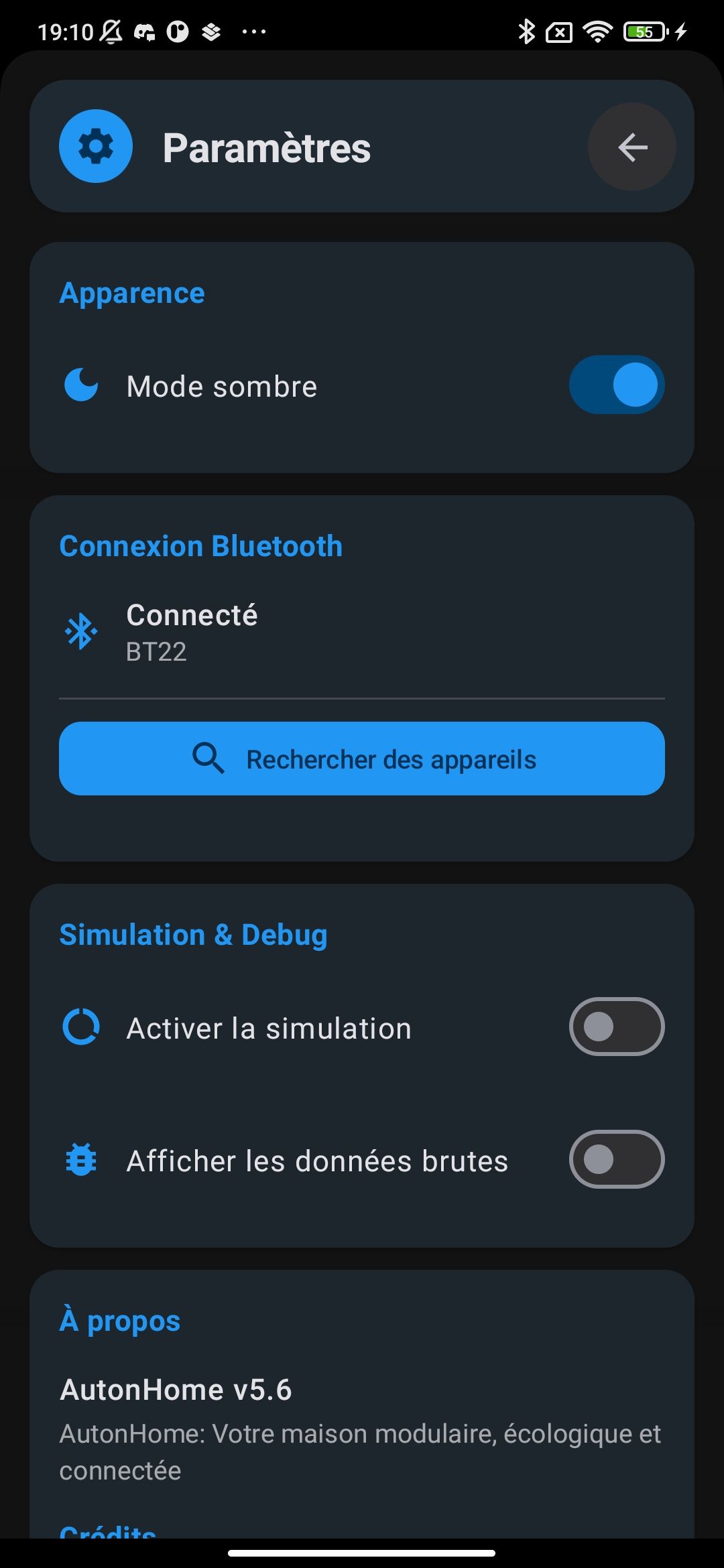The width and height of the screenshot is (724, 1568).
Task: Select the AutonHome v5.6 about entry
Action: tap(177, 1389)
